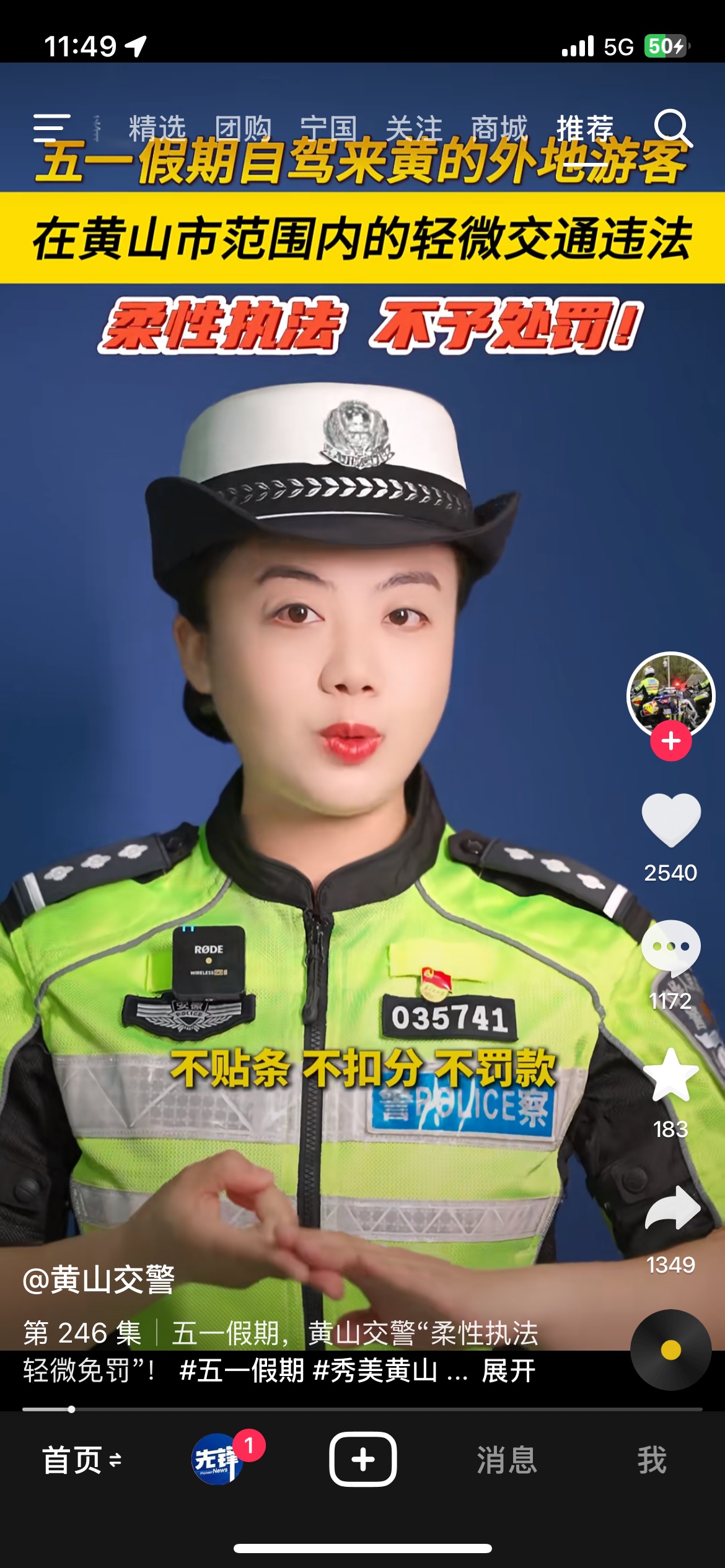The height and width of the screenshot is (1568, 725).
Task: Open the search magnifier
Action: tap(672, 128)
